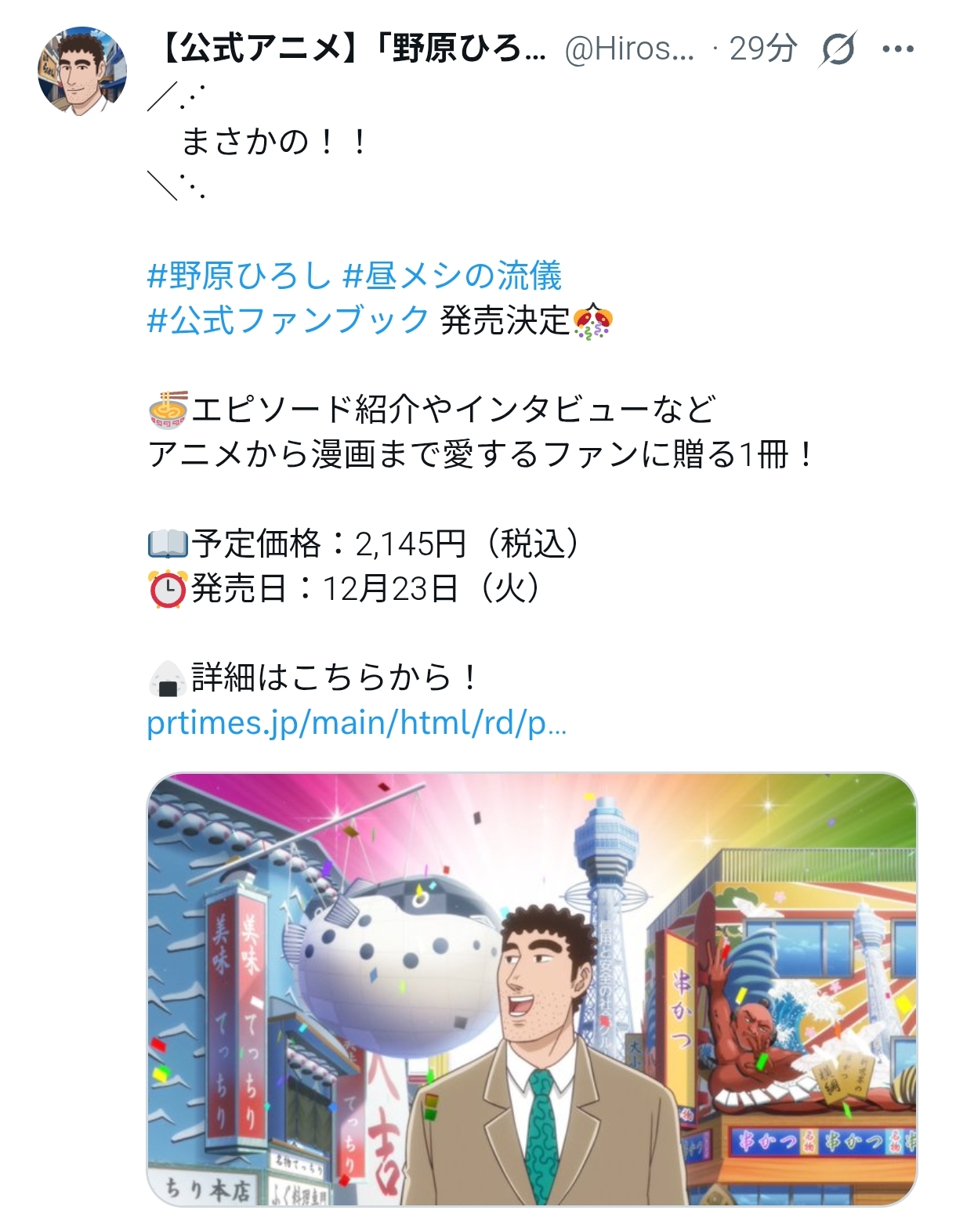View the attached anime image

click(531, 988)
